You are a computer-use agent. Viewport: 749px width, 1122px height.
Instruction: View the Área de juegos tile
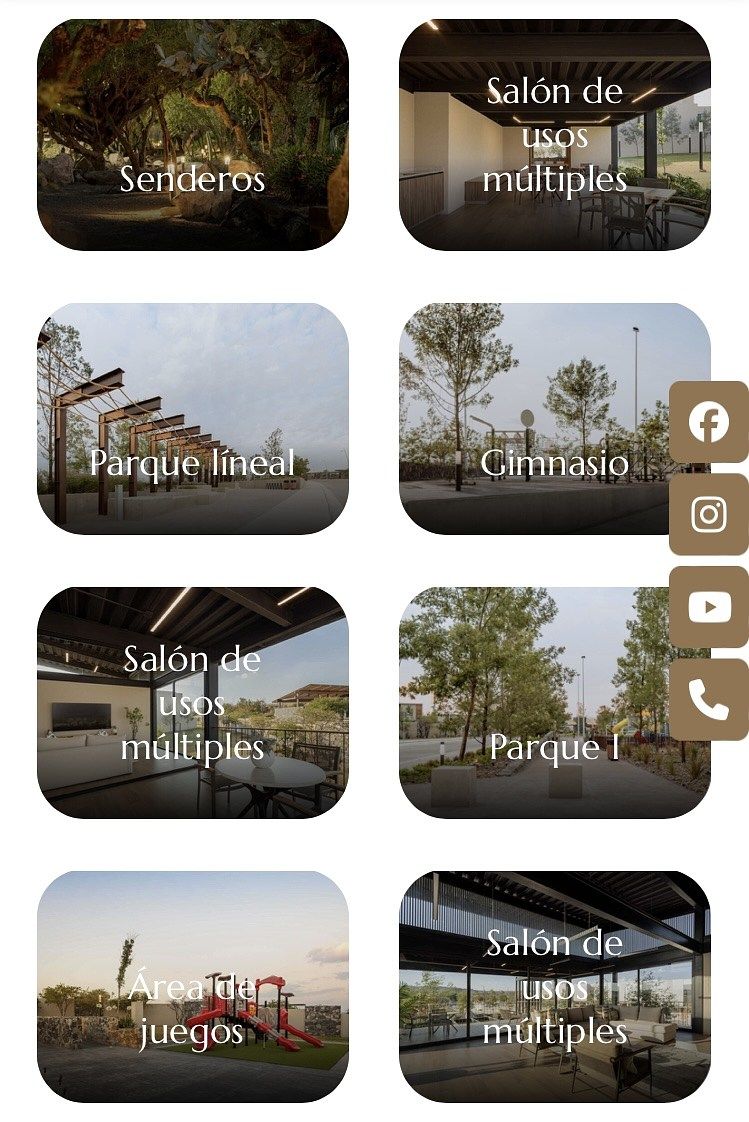pyautogui.click(x=193, y=987)
